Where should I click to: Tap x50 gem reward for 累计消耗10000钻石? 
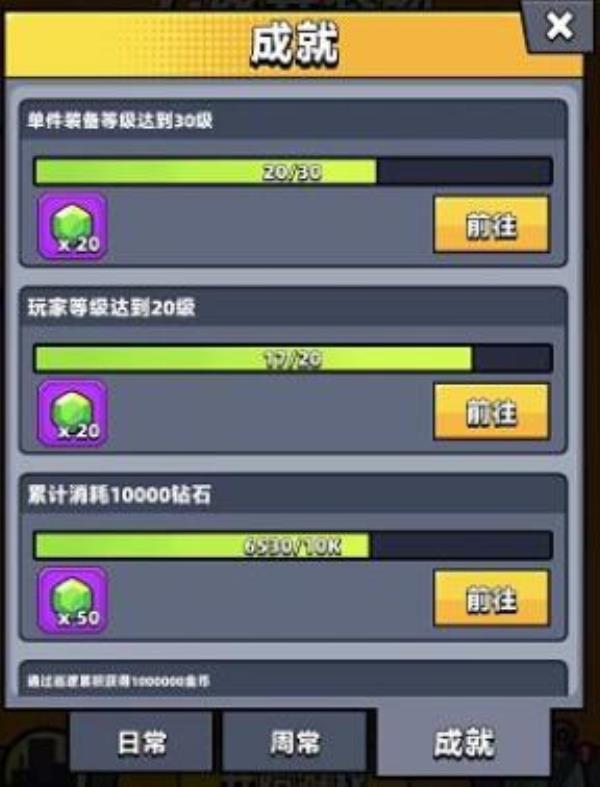coord(73,600)
